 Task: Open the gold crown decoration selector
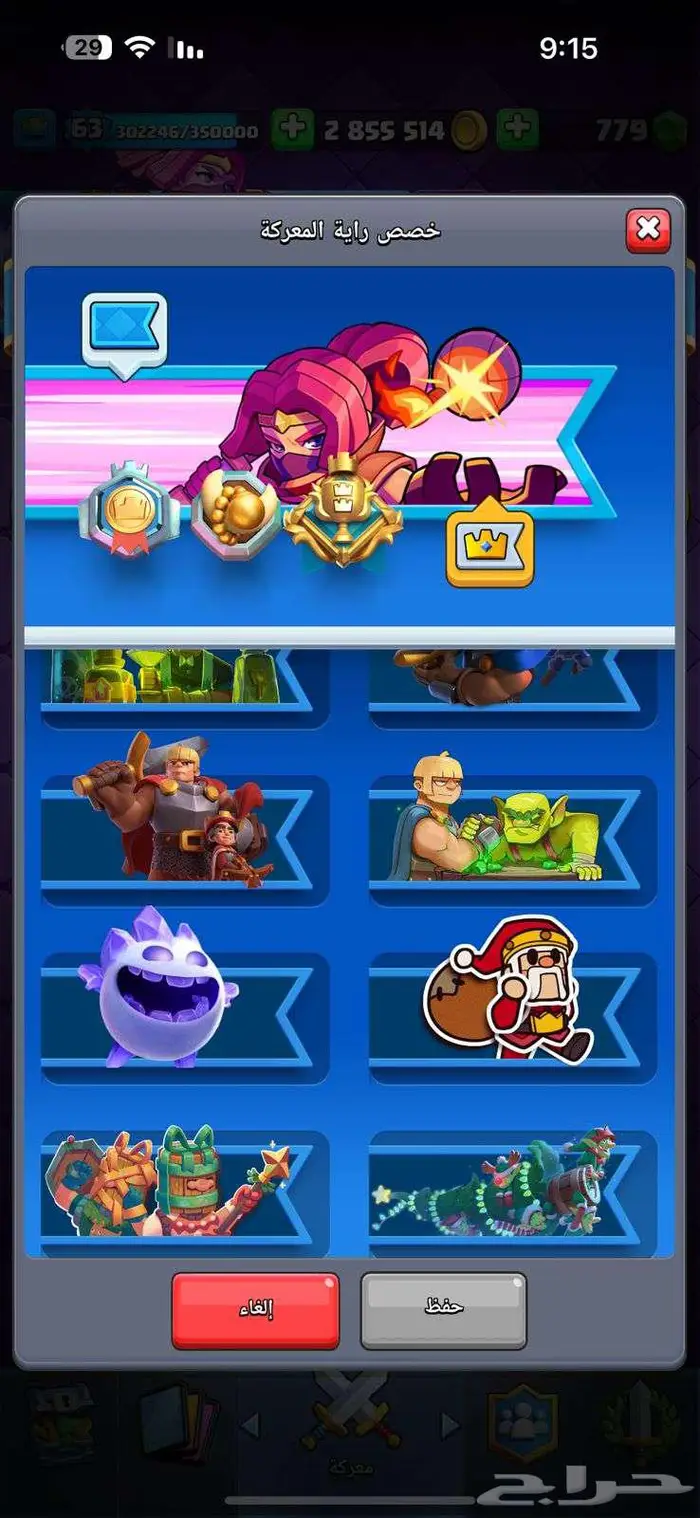490,548
